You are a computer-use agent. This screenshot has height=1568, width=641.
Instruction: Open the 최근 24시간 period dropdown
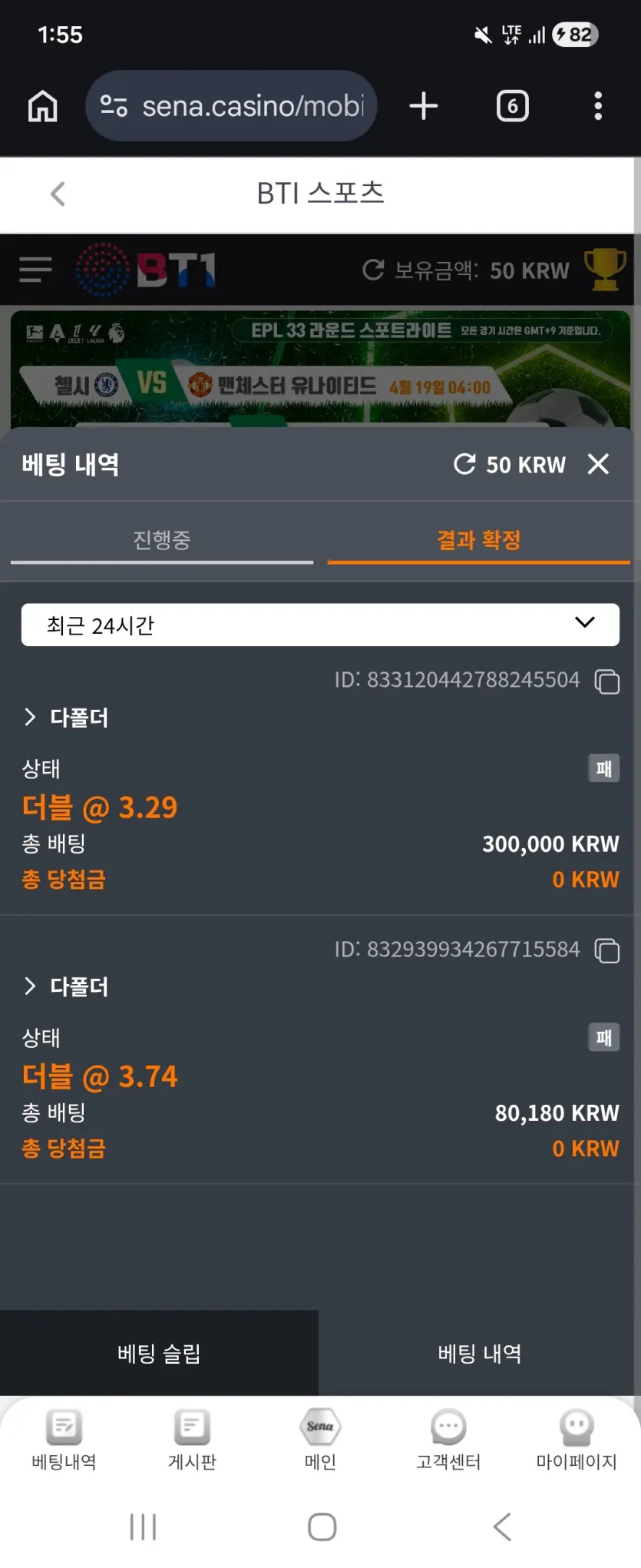[x=320, y=625]
